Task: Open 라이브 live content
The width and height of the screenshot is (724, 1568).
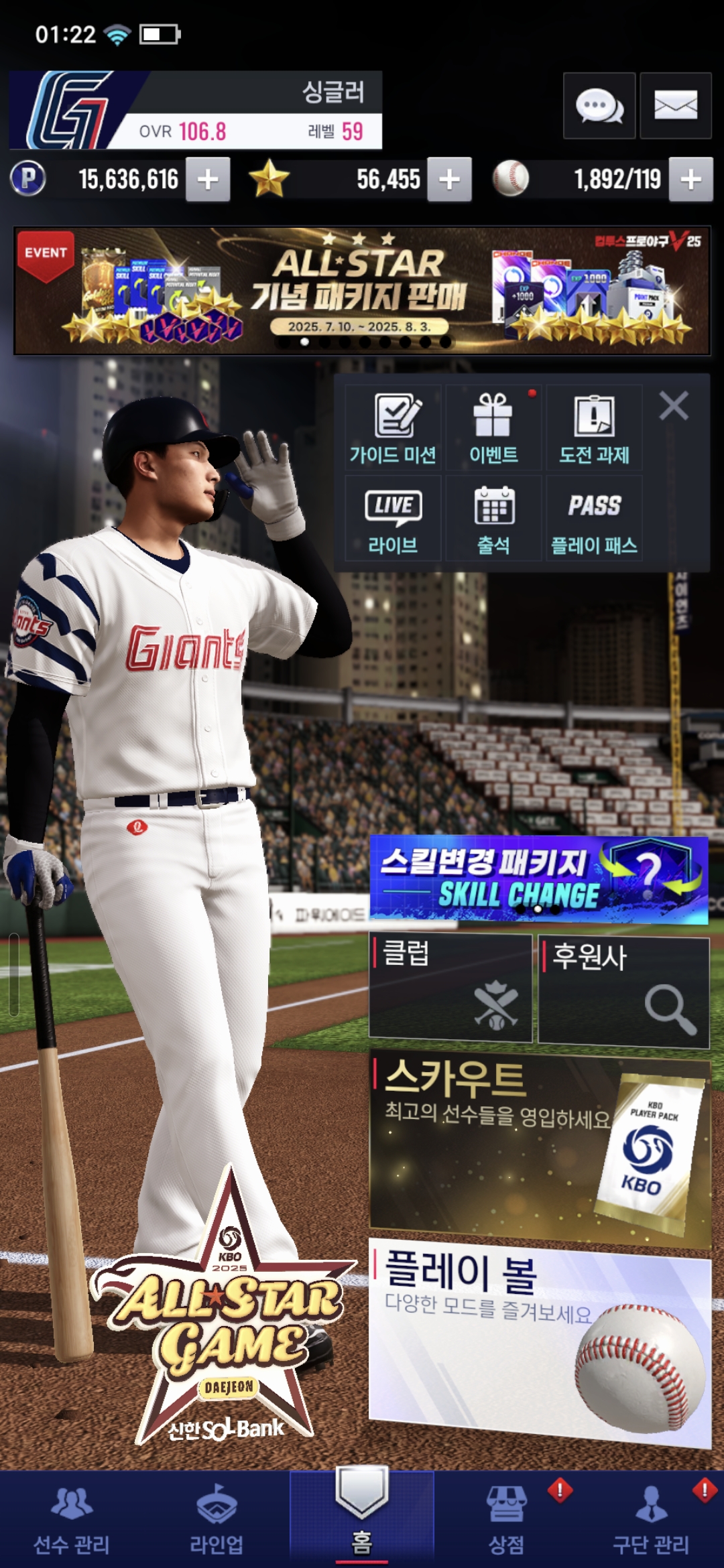Action: (x=393, y=519)
